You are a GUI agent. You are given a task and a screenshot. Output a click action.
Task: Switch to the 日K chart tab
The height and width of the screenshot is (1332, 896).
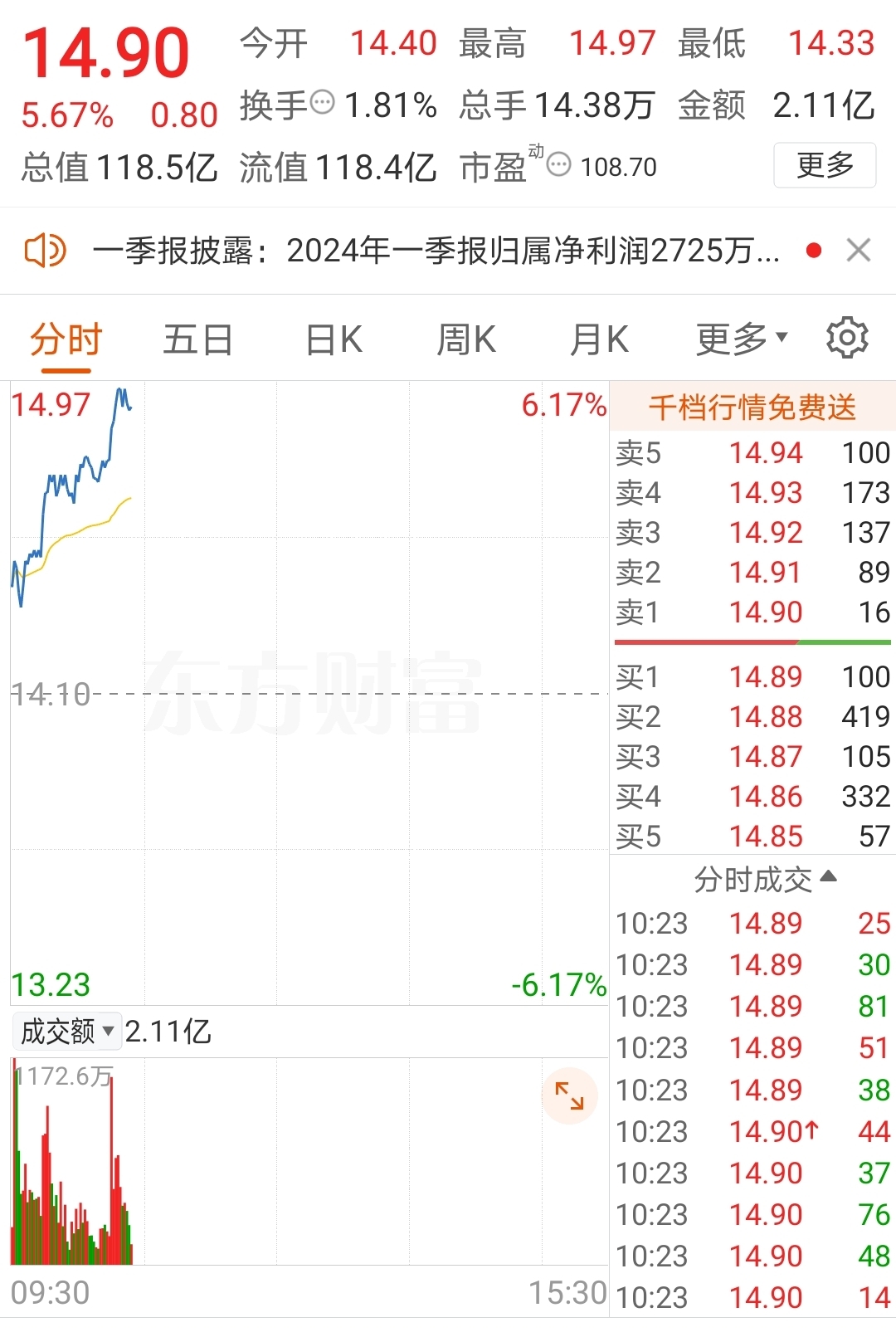coord(334,339)
